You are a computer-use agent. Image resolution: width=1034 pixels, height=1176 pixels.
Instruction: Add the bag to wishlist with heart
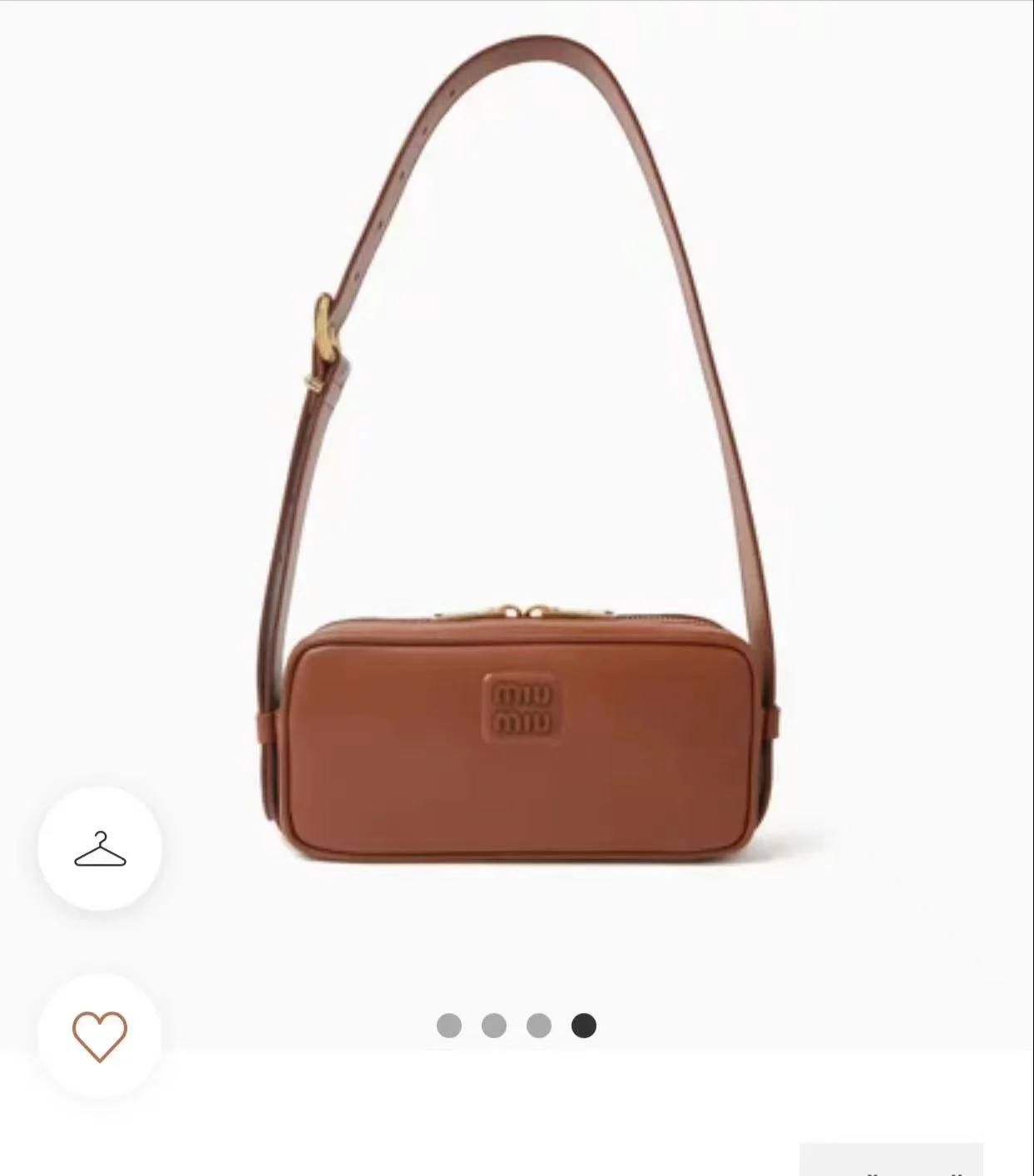[100, 1035]
